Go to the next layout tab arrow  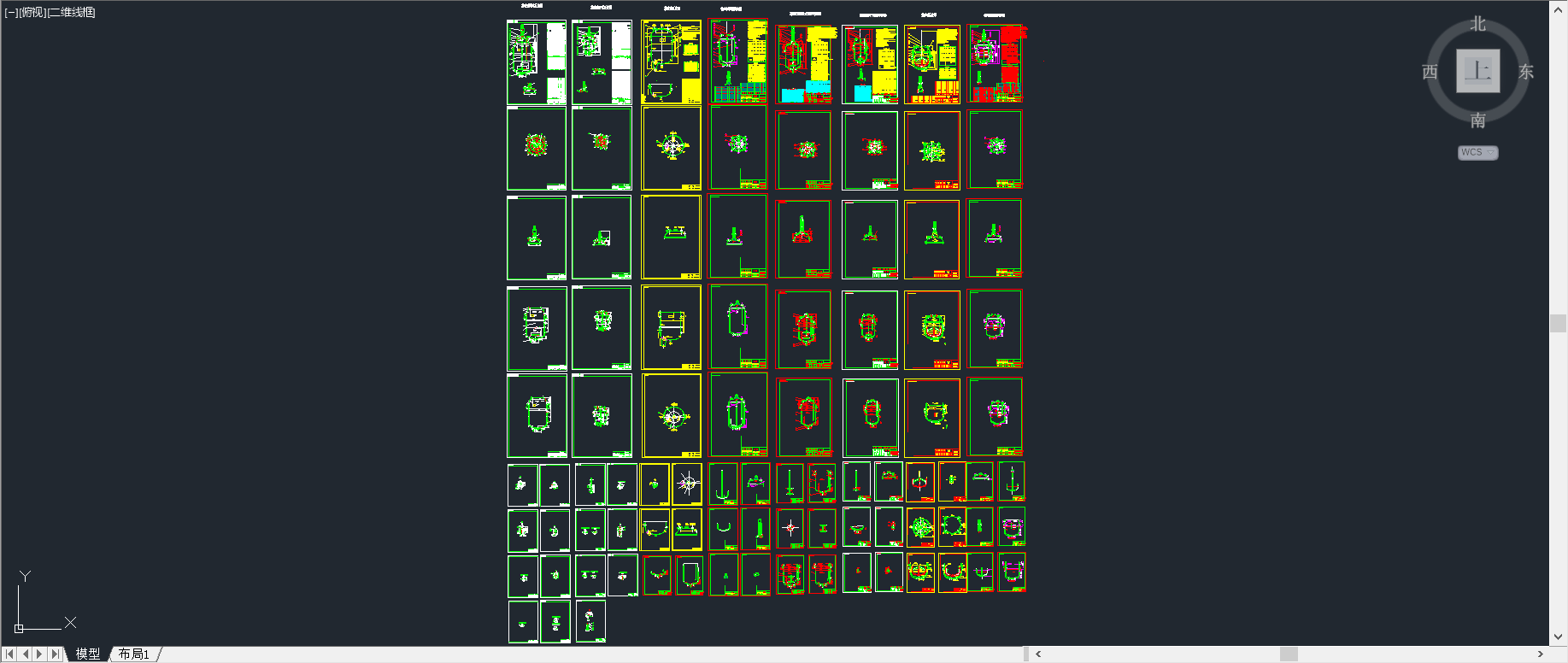39,654
